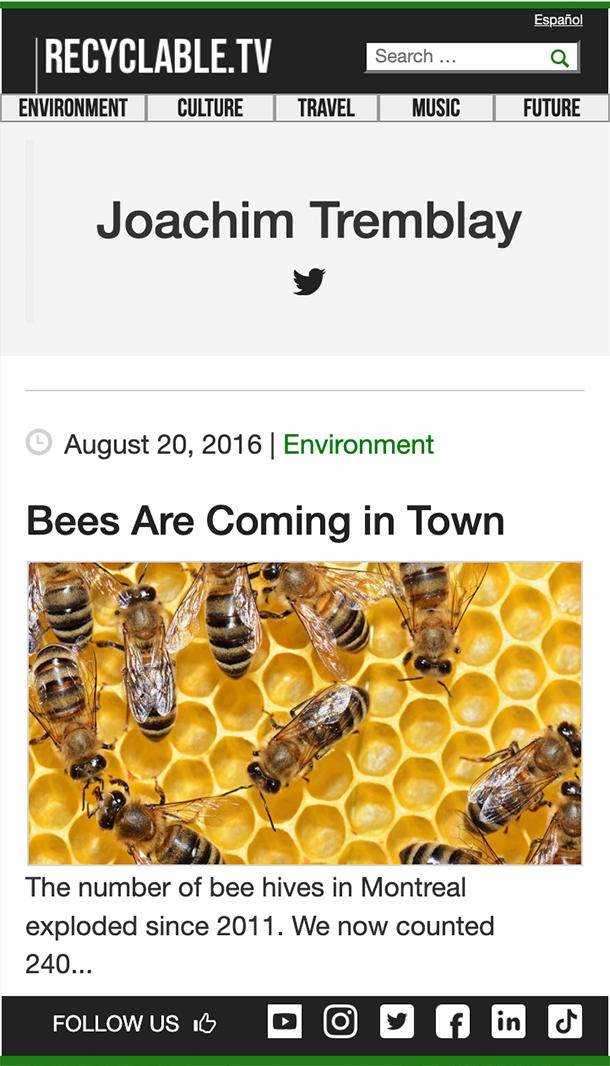610x1066 pixels.
Task: Visit Joachim Tremblay's Twitter profile
Action: tap(309, 281)
